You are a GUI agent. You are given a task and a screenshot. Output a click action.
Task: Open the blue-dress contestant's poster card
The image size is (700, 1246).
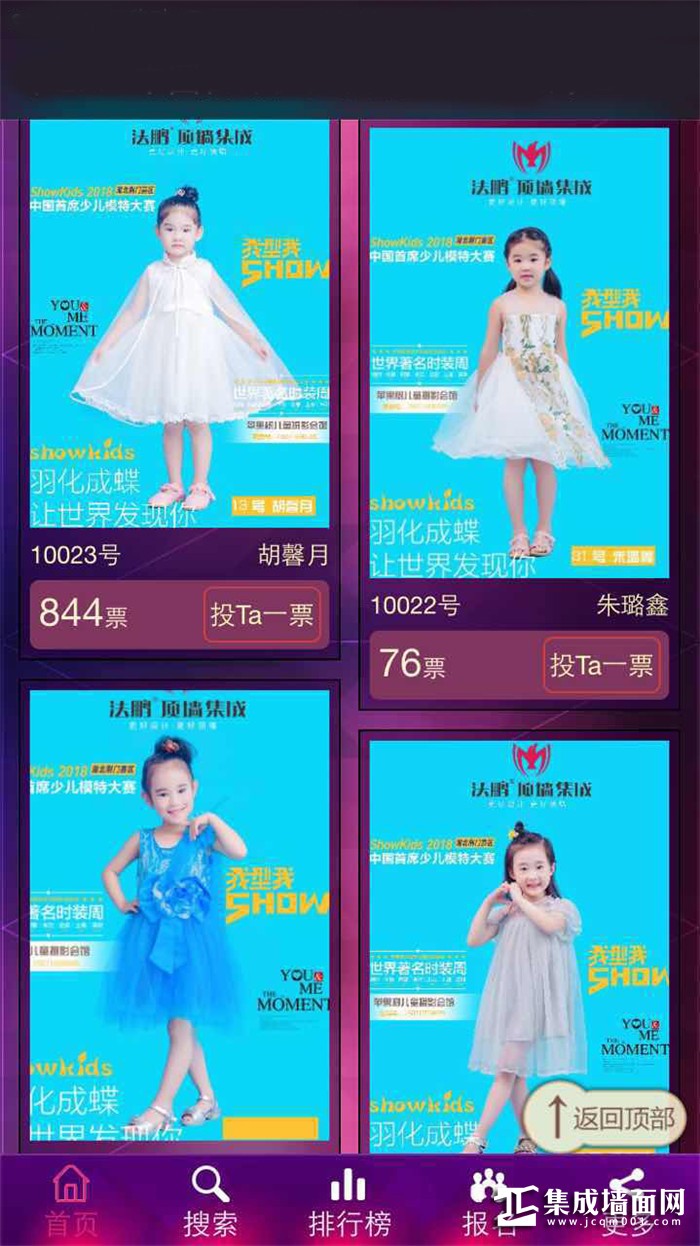pyautogui.click(x=180, y=915)
